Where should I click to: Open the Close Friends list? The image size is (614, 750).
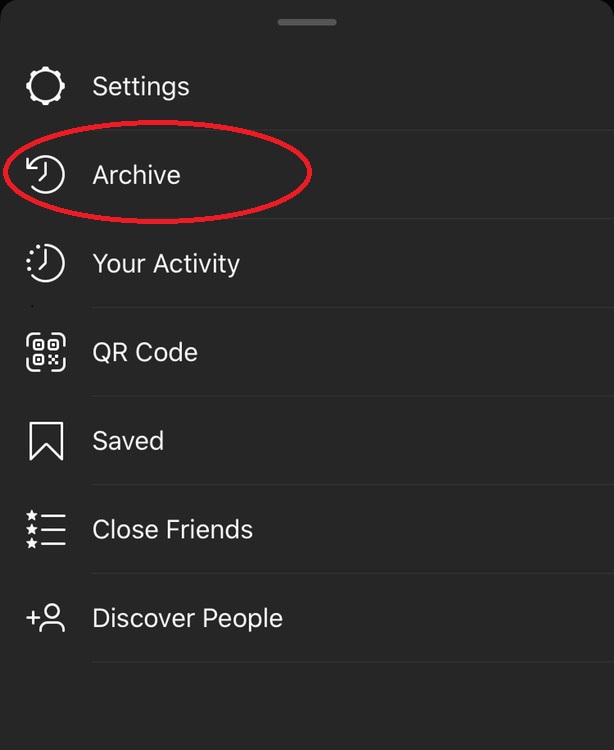172,530
